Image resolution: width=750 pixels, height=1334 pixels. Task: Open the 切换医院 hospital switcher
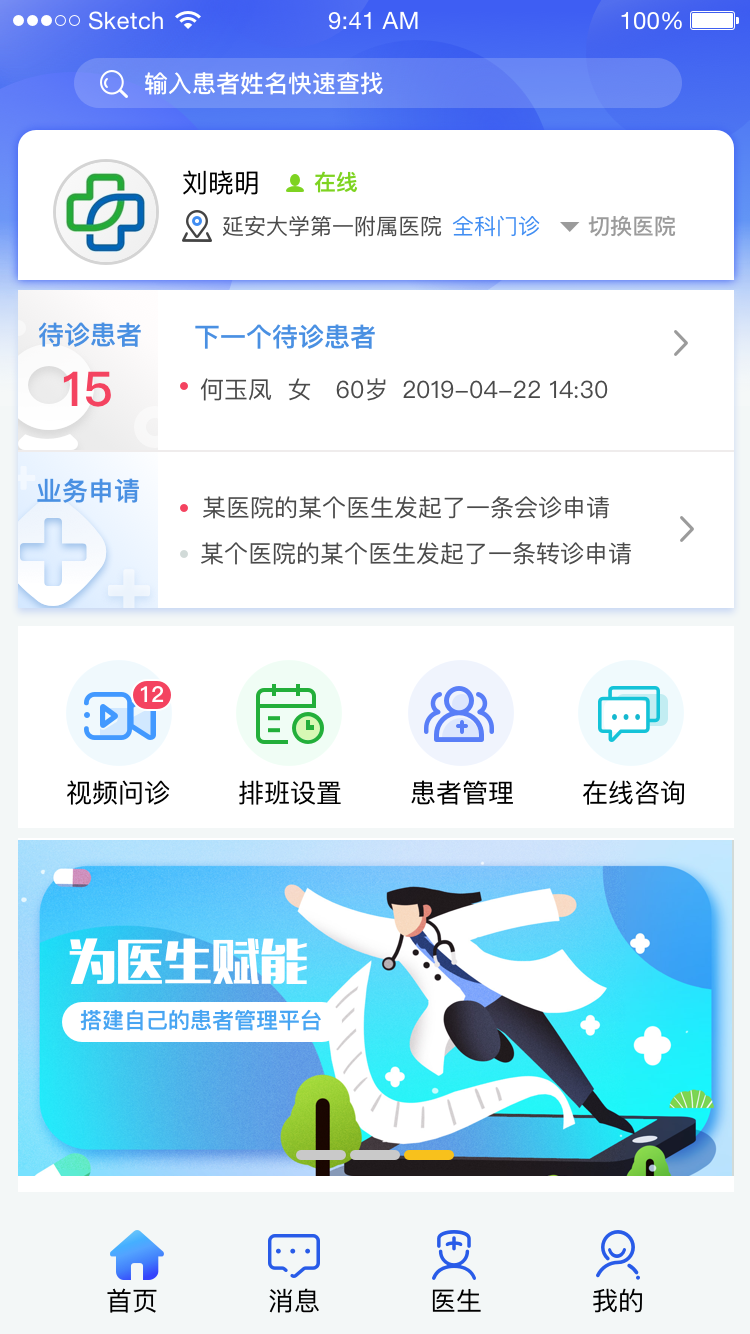click(619, 227)
